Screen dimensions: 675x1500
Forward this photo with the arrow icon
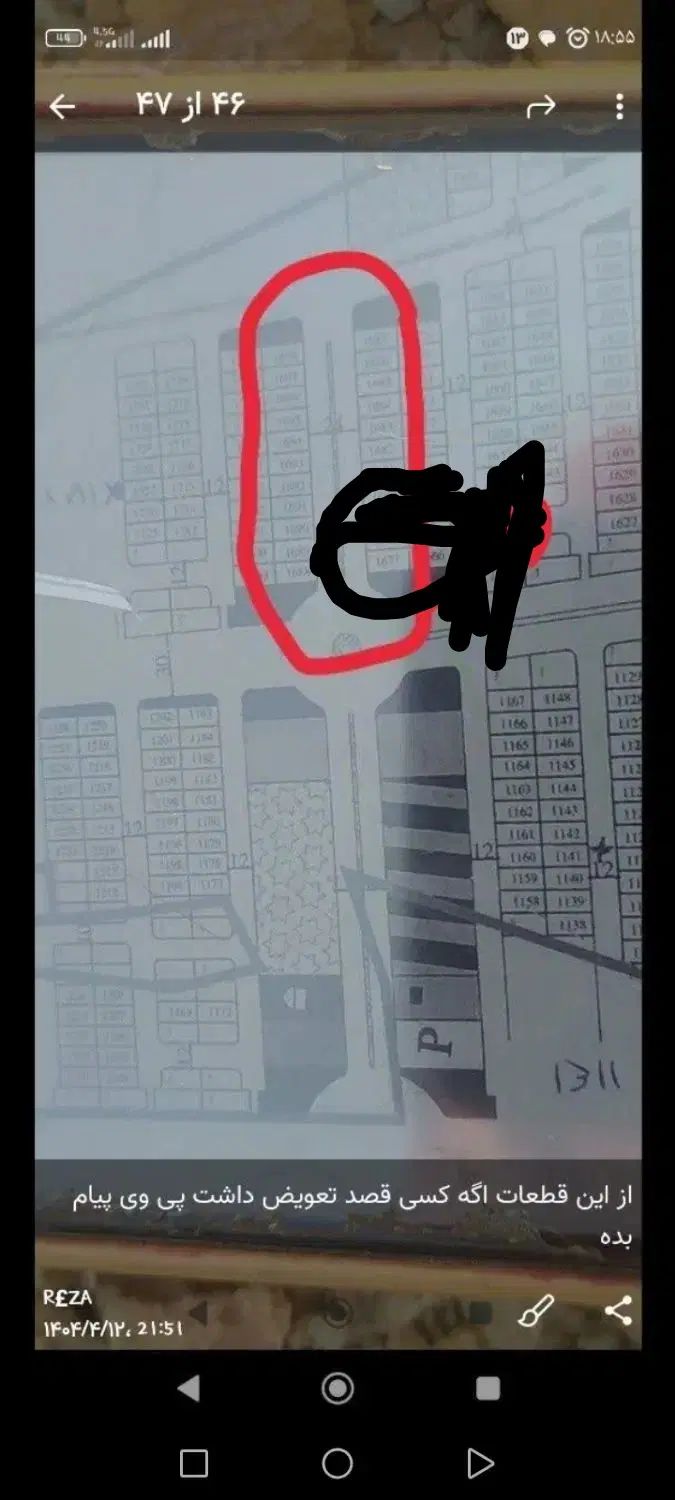coord(540,107)
